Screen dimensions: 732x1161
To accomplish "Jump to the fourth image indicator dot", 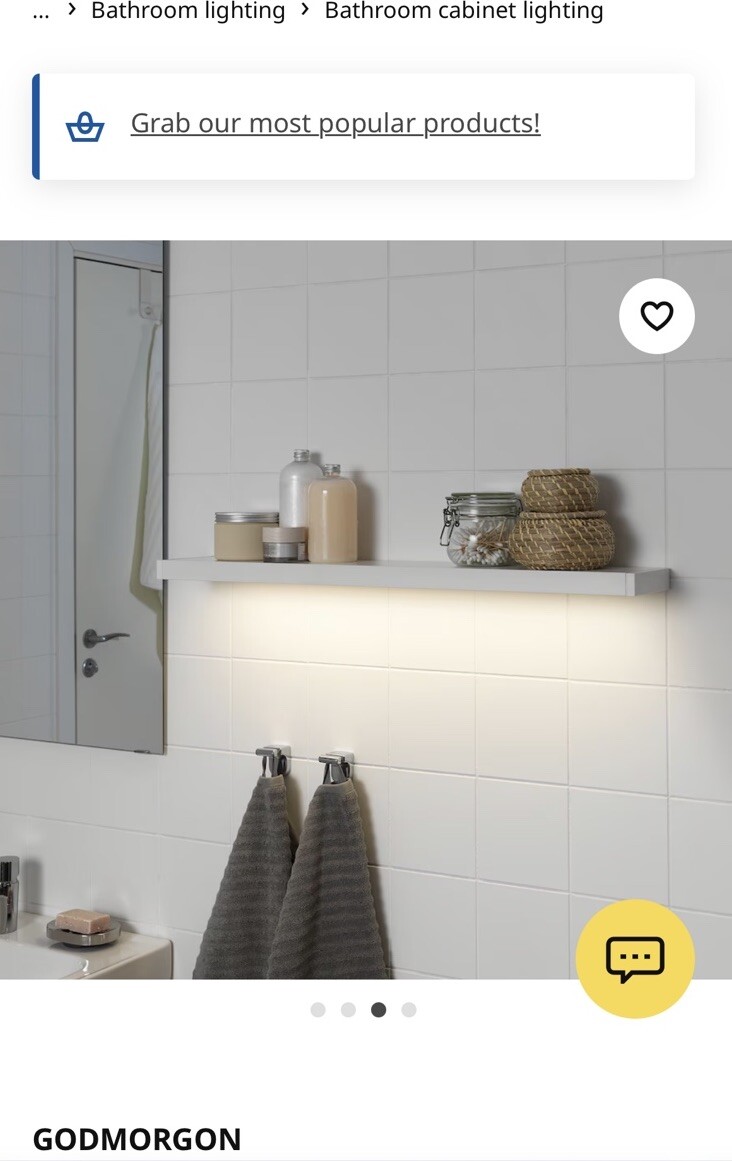I will [409, 1010].
